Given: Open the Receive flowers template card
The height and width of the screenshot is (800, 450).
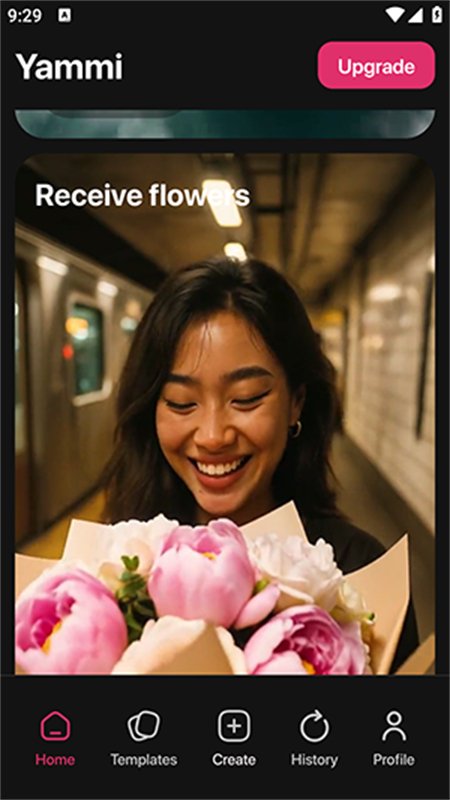Looking at the screenshot, I should 225,413.
